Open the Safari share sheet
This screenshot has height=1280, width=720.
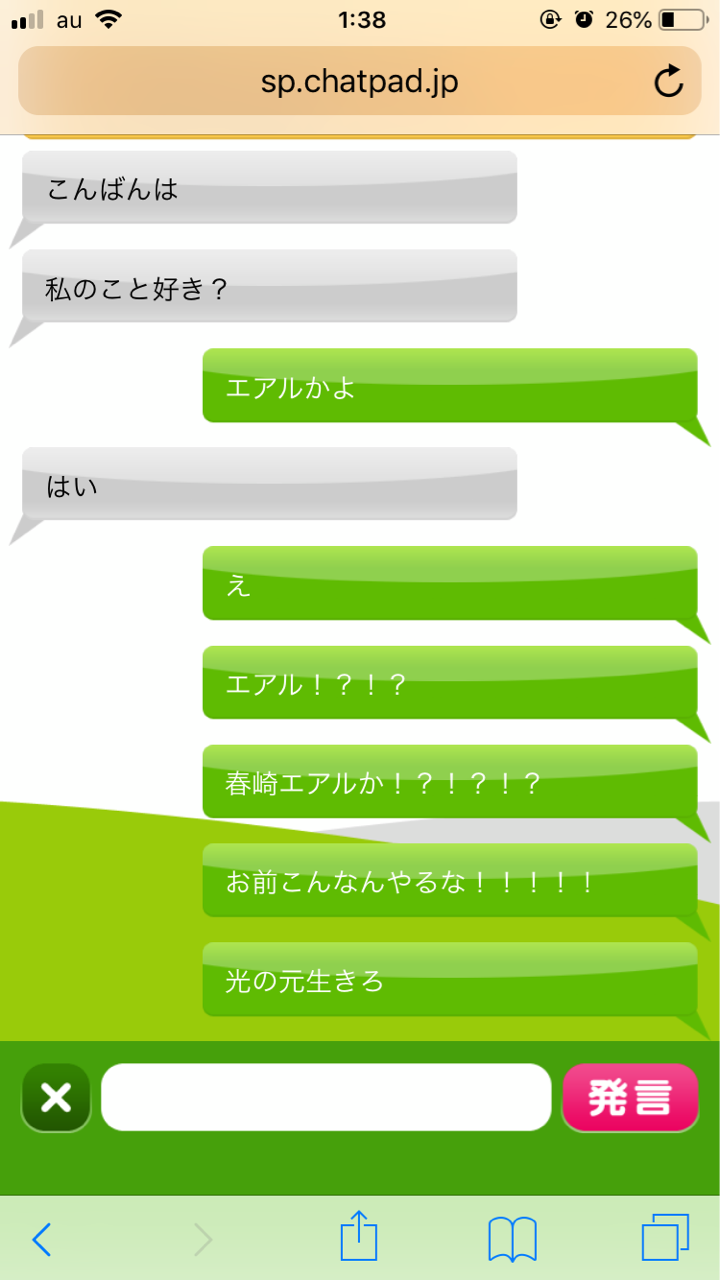point(359,1236)
